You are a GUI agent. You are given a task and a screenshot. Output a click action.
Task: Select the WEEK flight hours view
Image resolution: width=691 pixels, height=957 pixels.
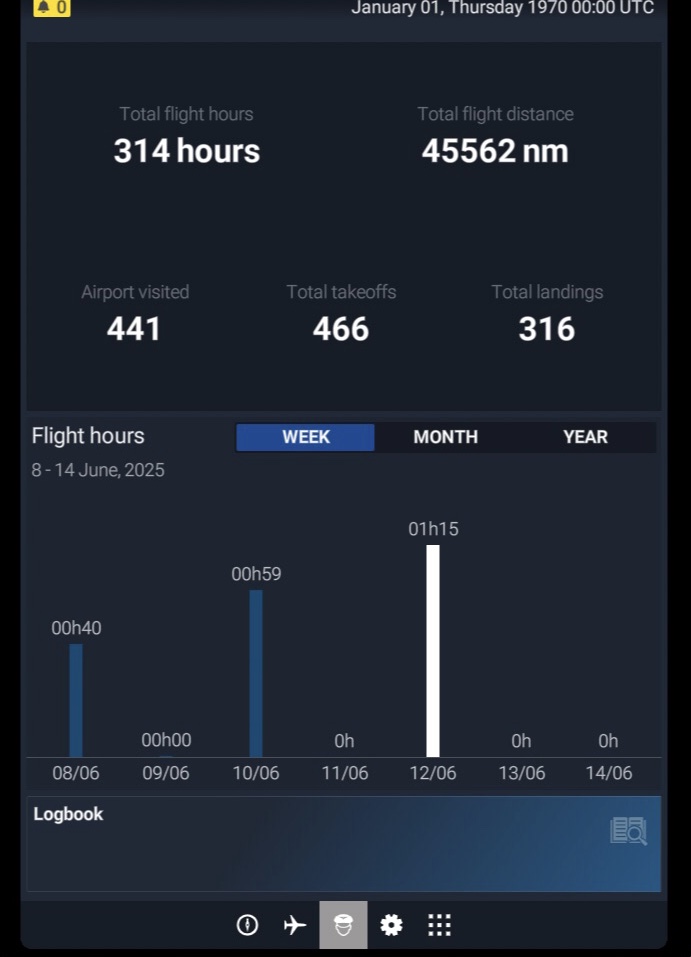pos(306,437)
